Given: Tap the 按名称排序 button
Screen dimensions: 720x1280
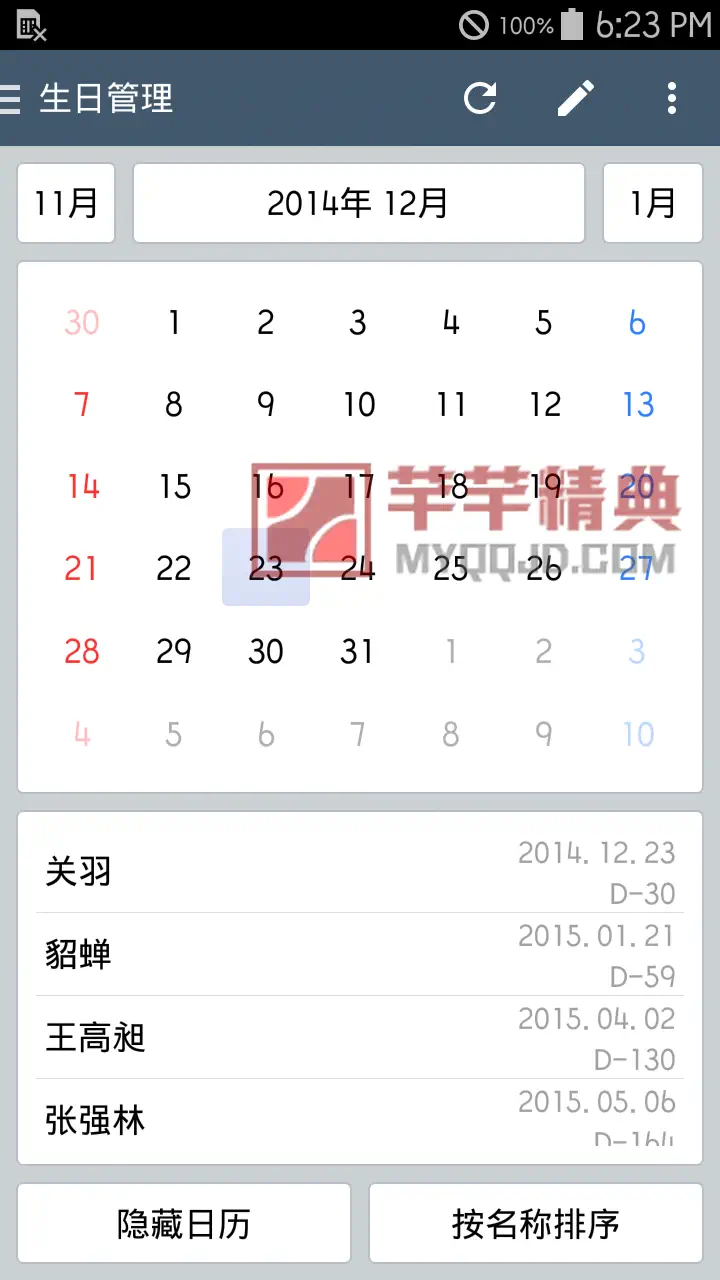Looking at the screenshot, I should [536, 1224].
